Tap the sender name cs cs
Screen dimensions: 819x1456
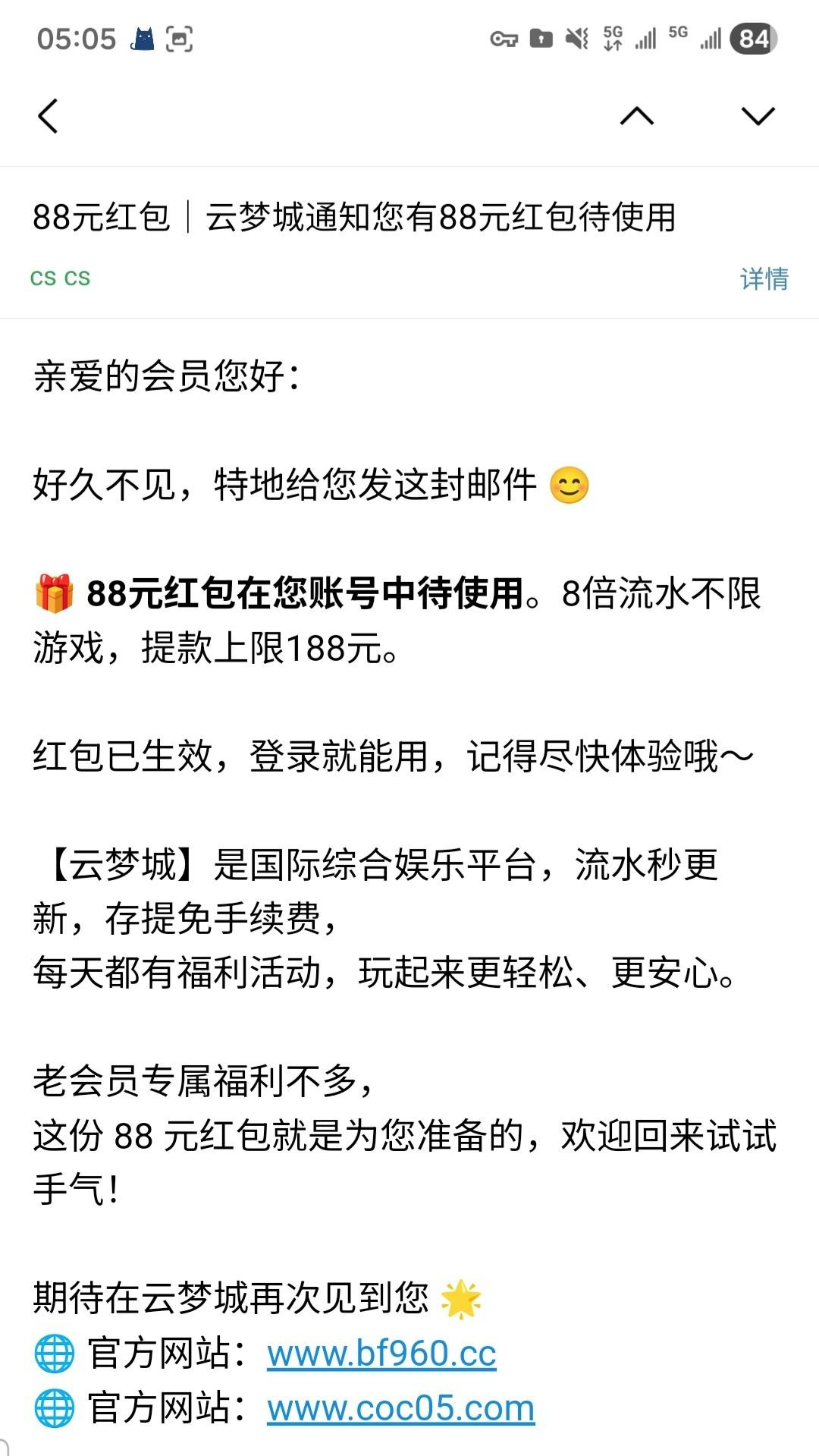[x=60, y=278]
